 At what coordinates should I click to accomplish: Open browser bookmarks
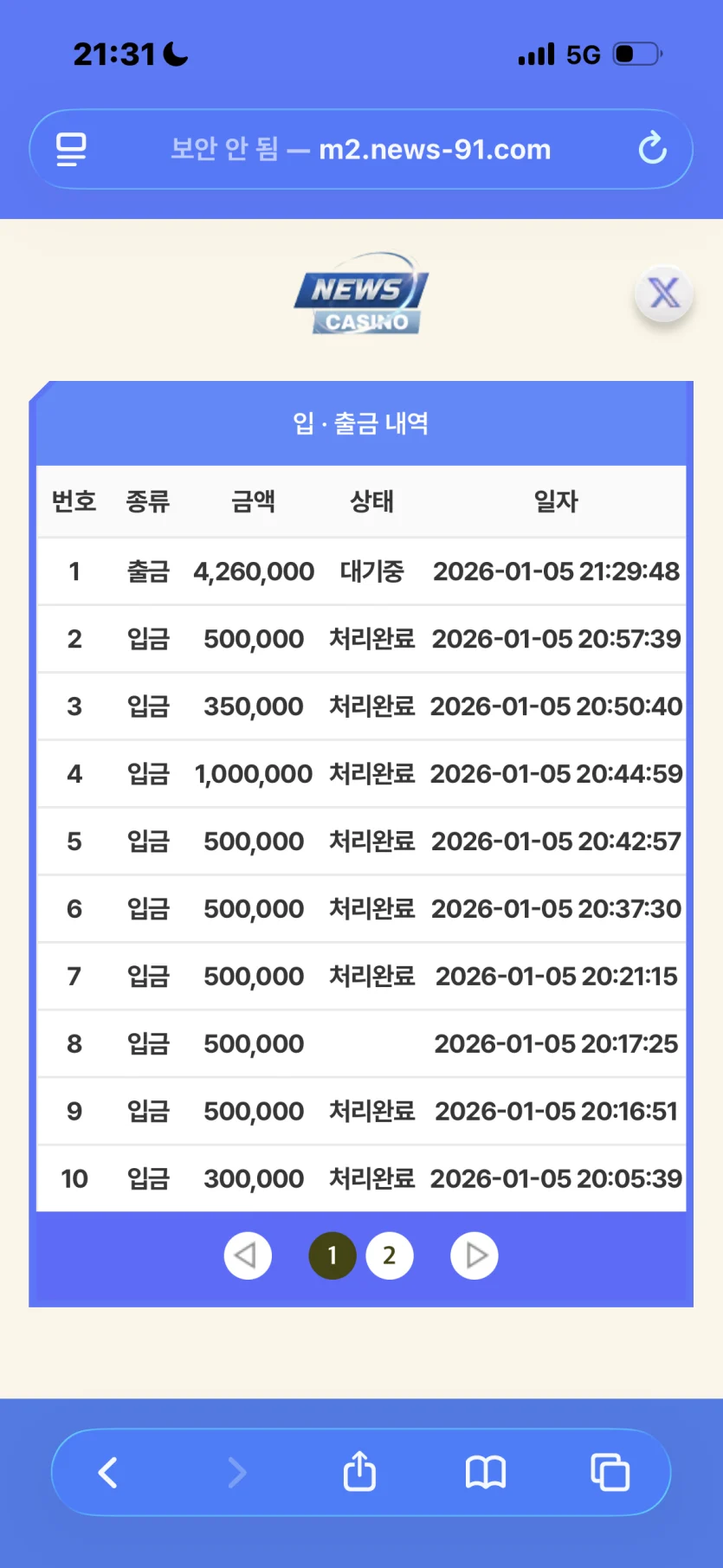[x=486, y=1472]
